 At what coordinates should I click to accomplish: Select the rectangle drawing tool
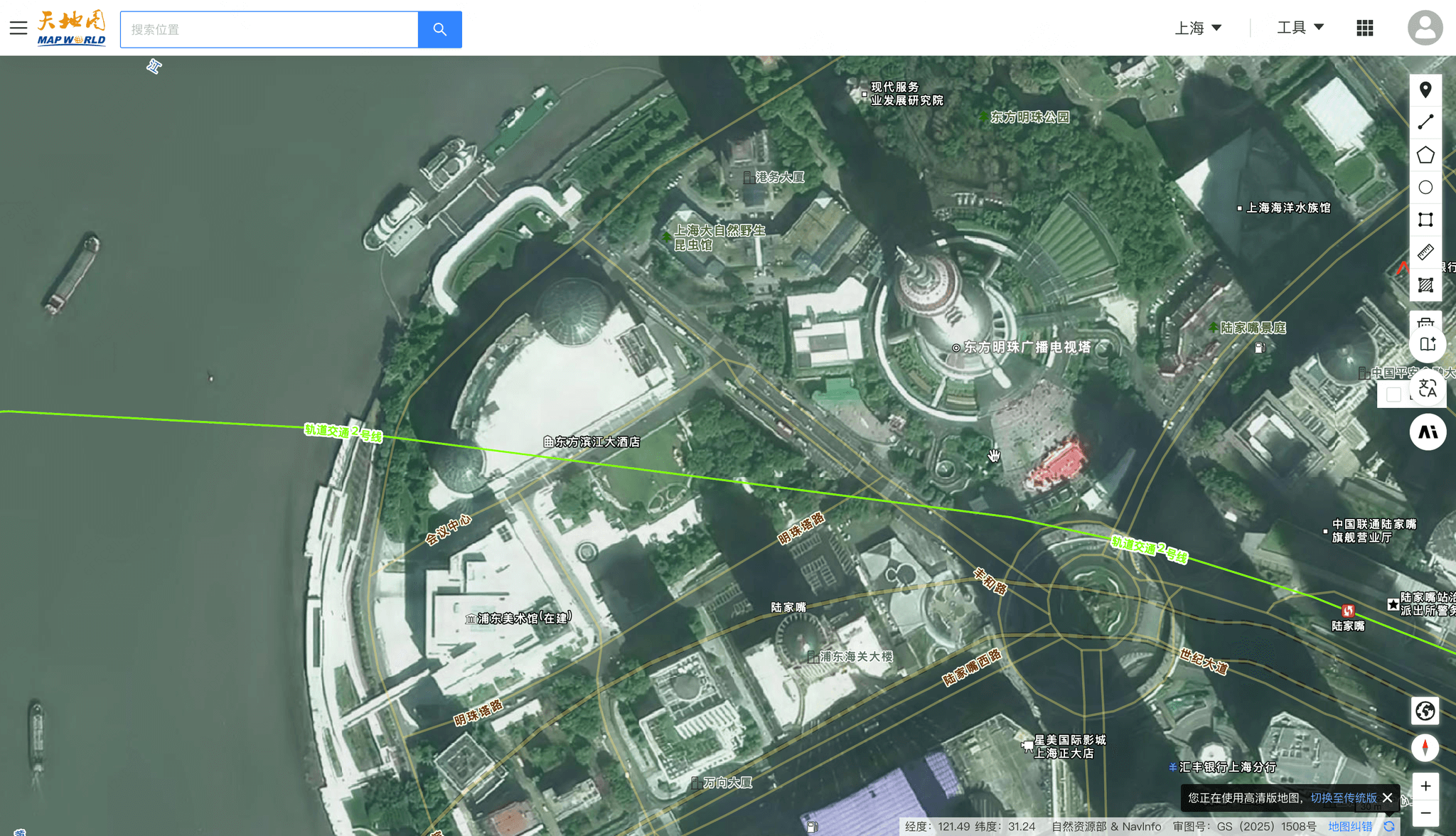click(1425, 220)
